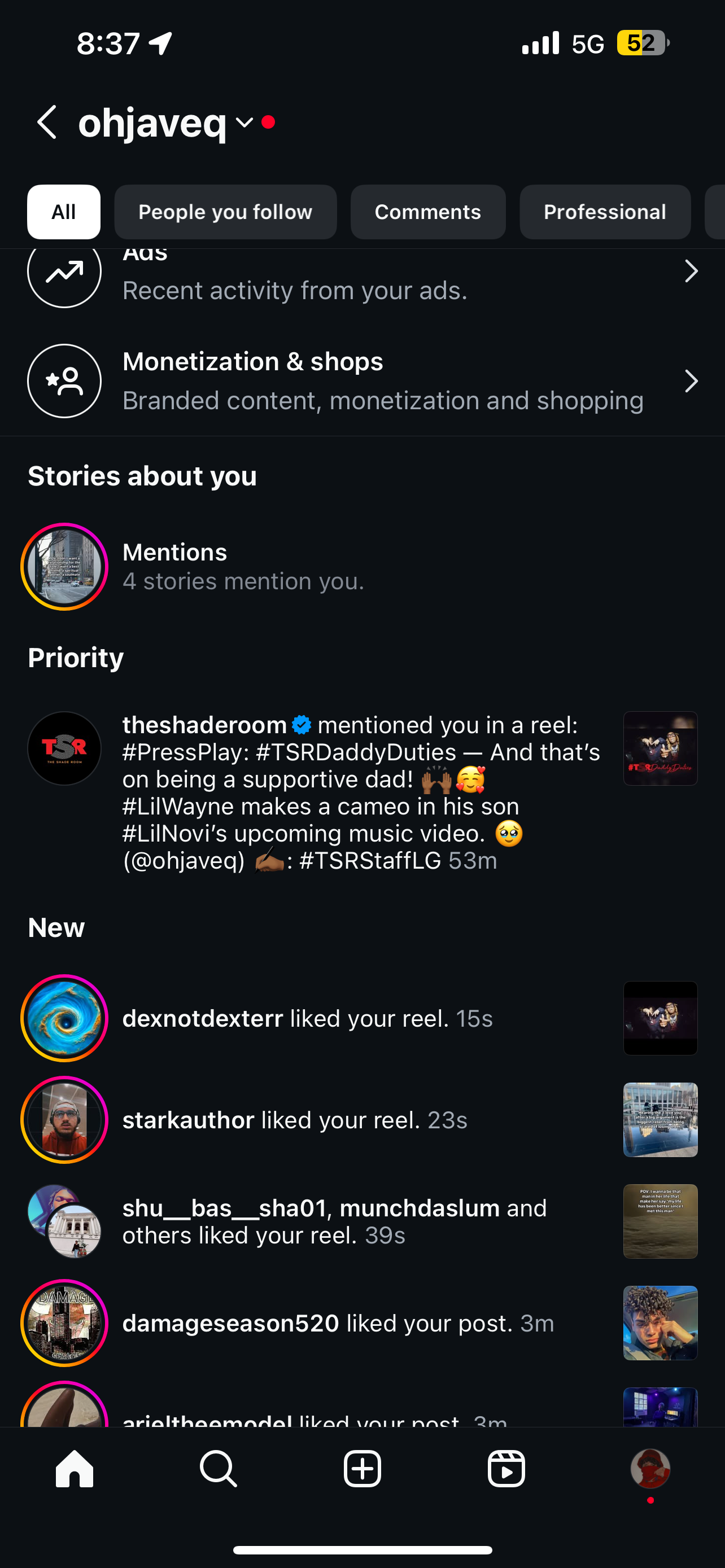Screen dimensions: 725x1568
Task: Show Professional notifications
Action: [605, 212]
